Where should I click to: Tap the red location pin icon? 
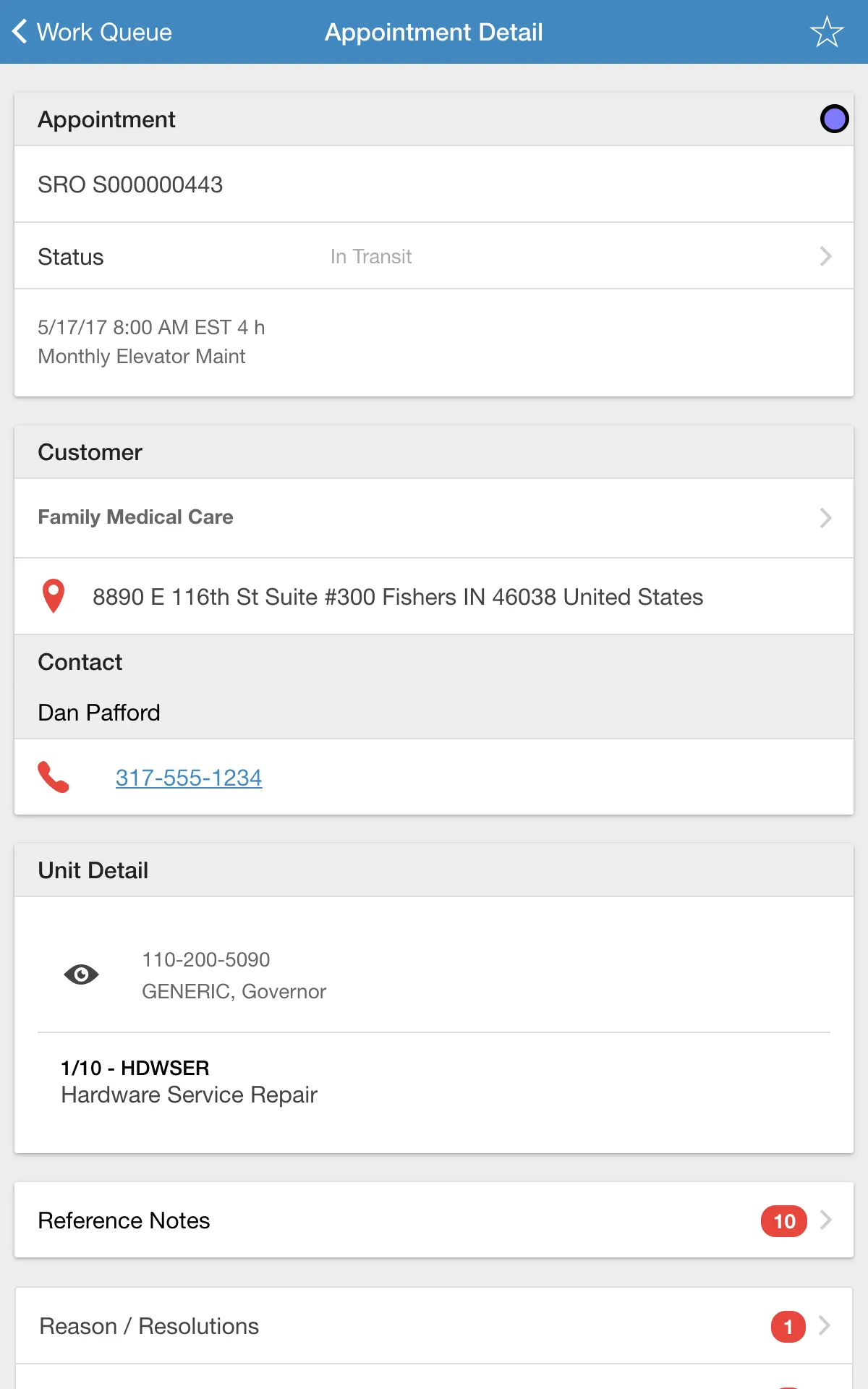(53, 596)
